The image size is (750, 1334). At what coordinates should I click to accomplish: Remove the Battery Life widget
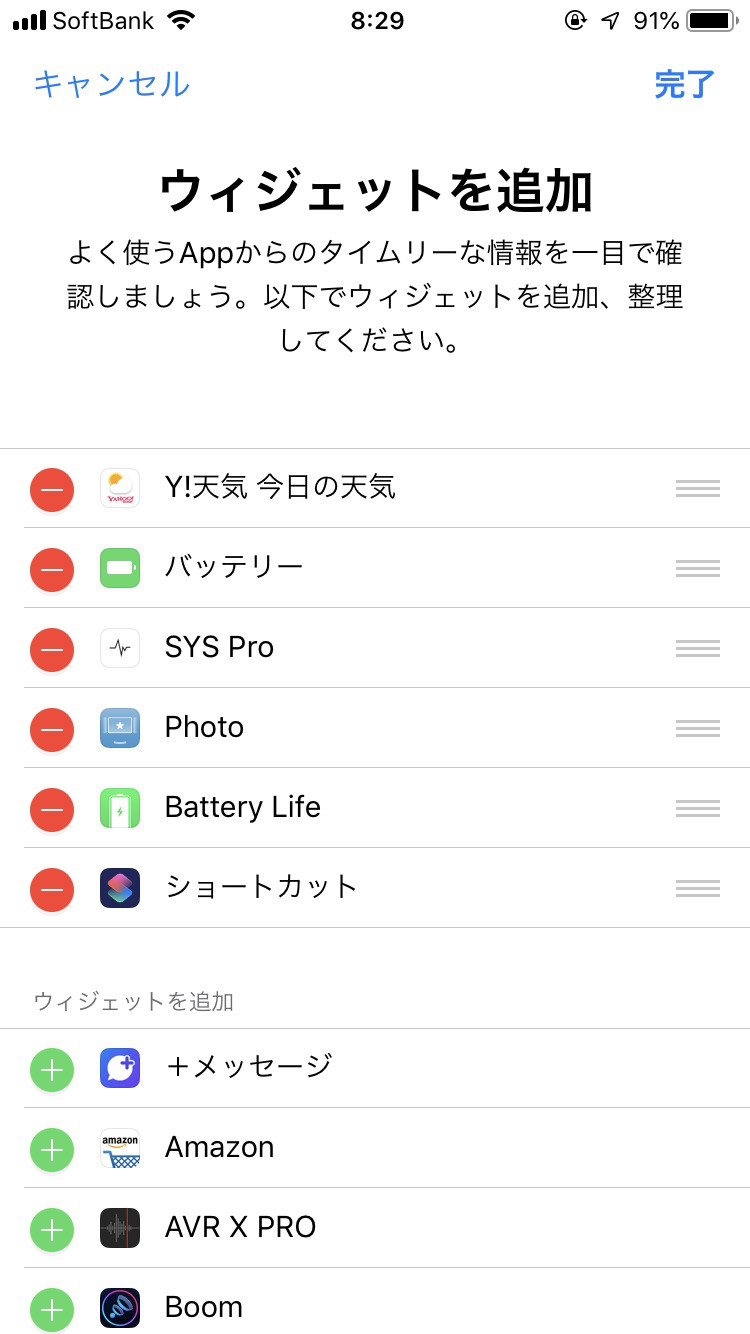pos(52,810)
